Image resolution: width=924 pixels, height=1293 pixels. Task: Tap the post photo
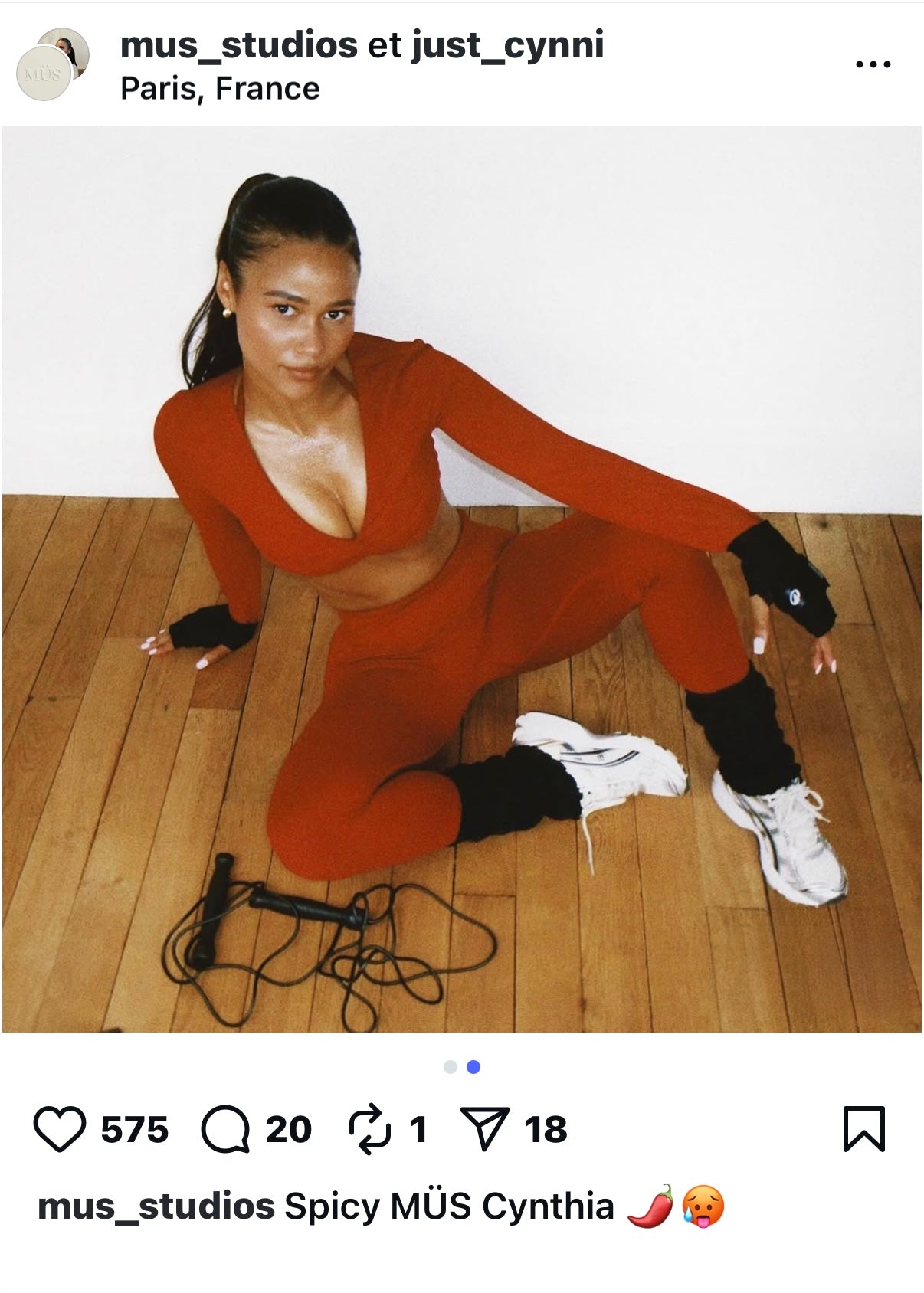coord(462,578)
